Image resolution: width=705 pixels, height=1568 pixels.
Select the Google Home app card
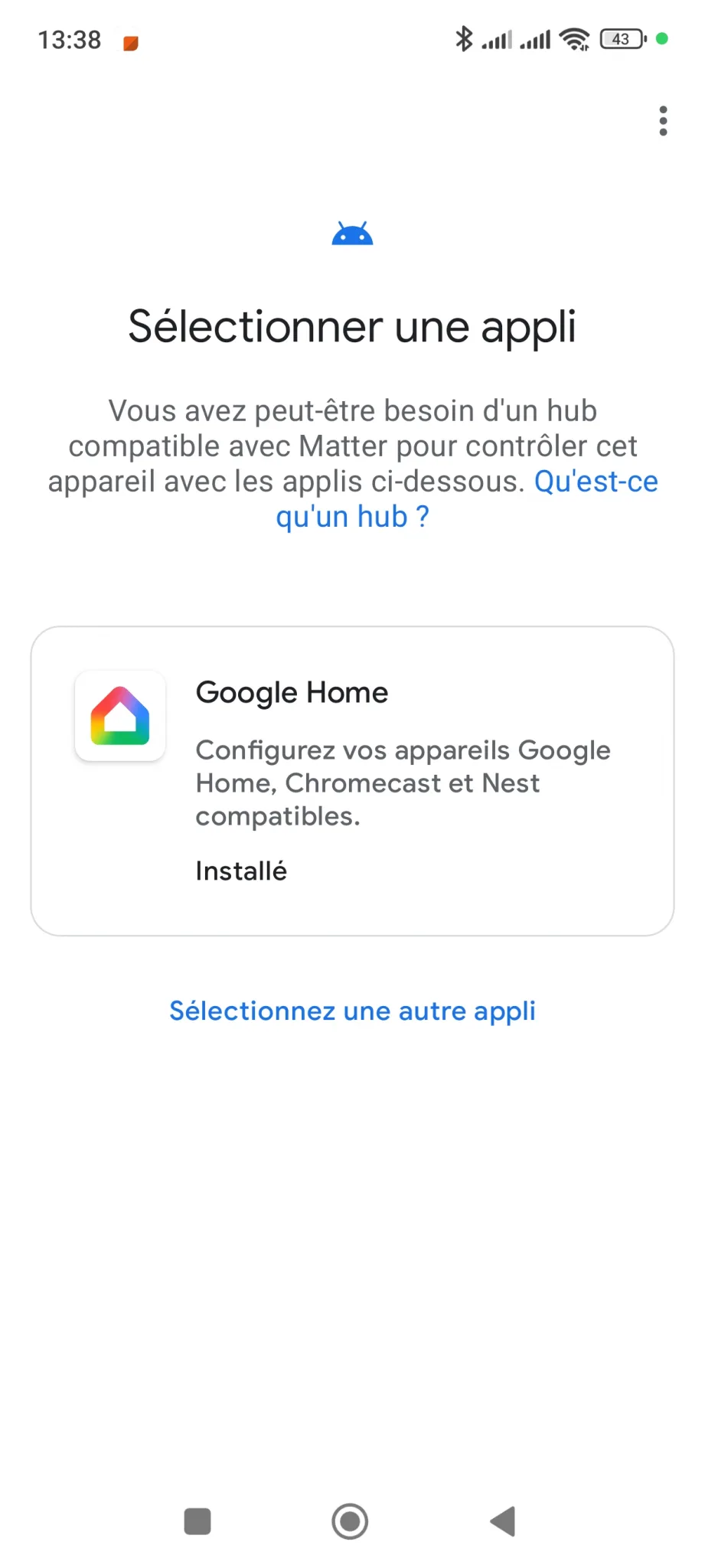pyautogui.click(x=352, y=780)
